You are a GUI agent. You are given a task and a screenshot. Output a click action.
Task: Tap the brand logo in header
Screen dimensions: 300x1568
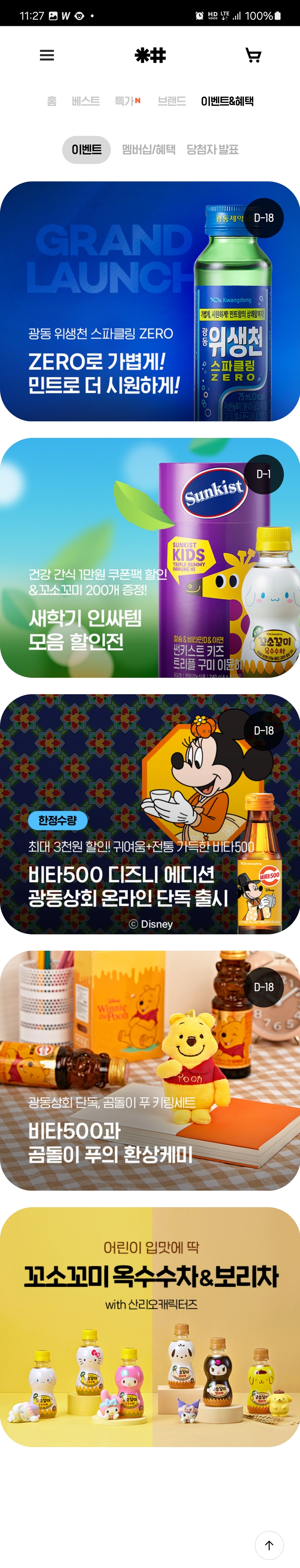tap(150, 55)
